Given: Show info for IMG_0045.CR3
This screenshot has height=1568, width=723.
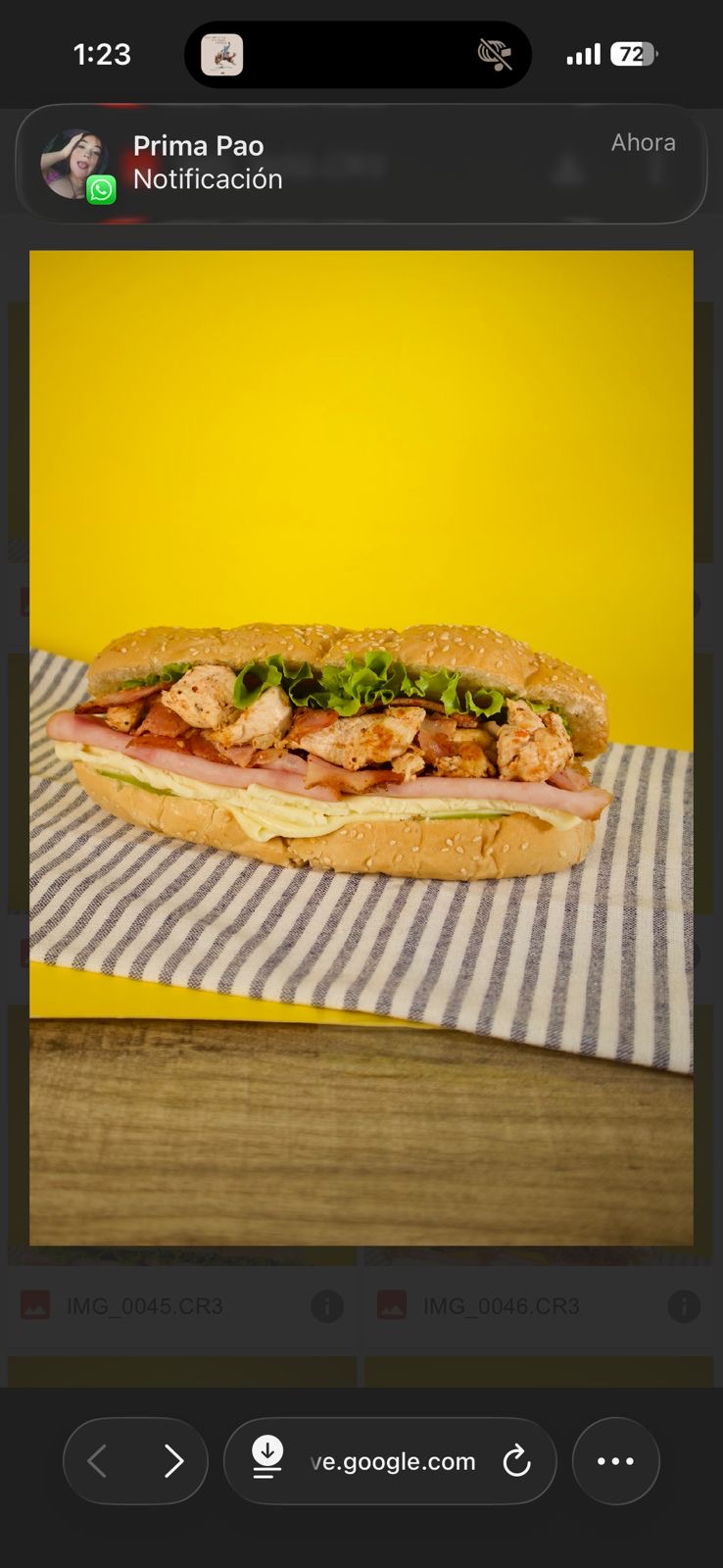Looking at the screenshot, I should 327,1306.
